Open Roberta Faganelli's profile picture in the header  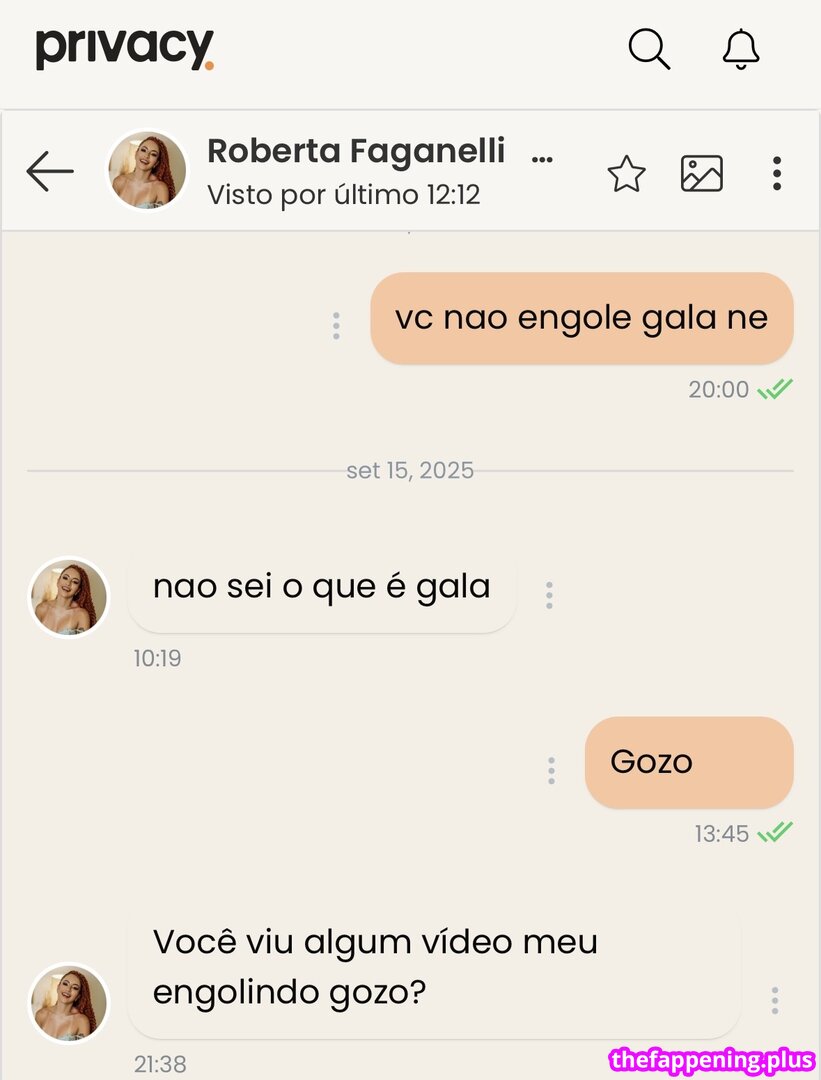147,170
